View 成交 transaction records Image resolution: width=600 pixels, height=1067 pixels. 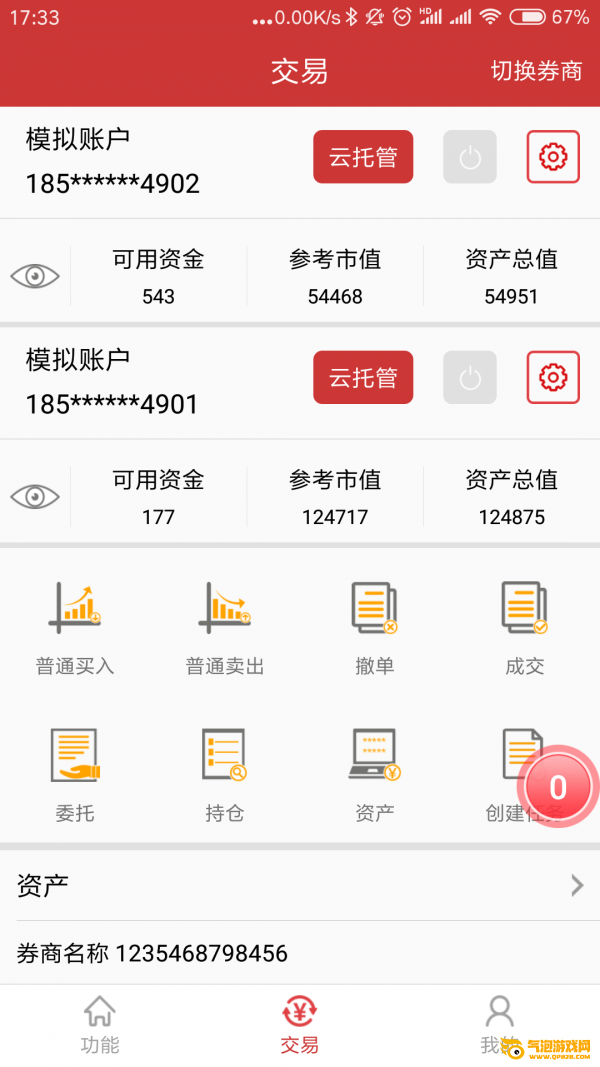[x=525, y=628]
